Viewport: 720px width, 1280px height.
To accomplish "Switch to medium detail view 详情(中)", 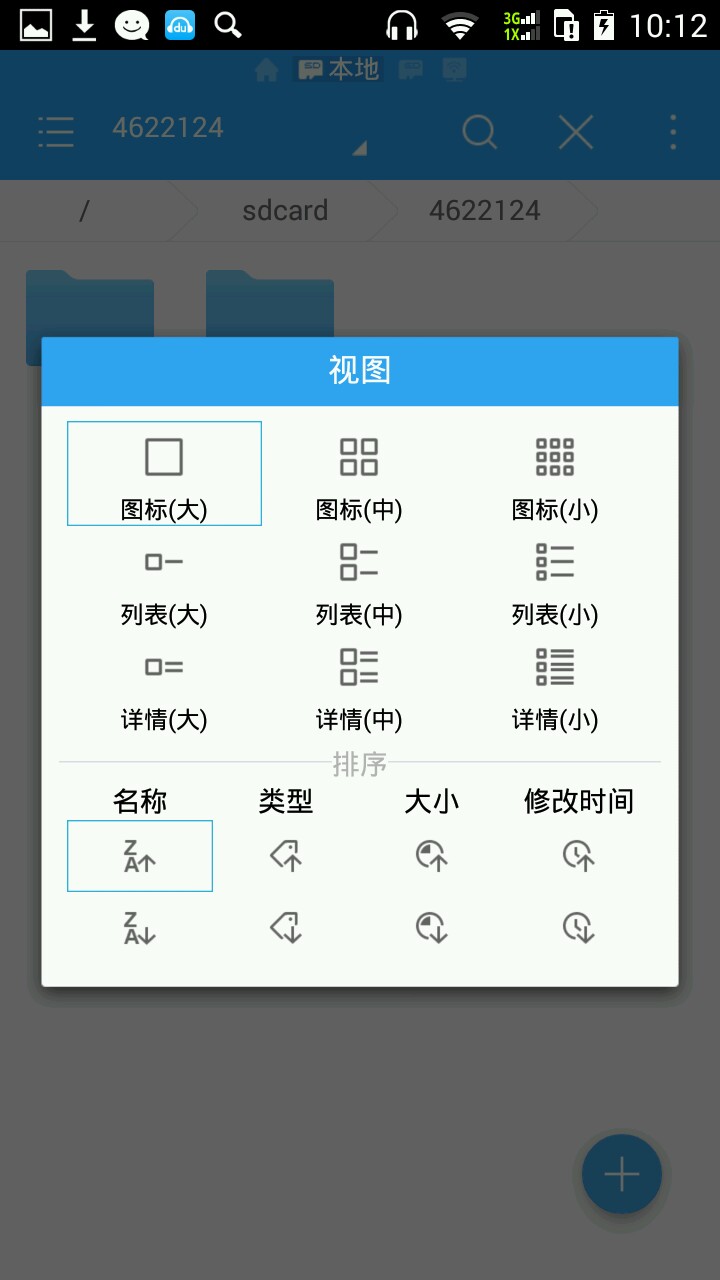I will point(359,685).
